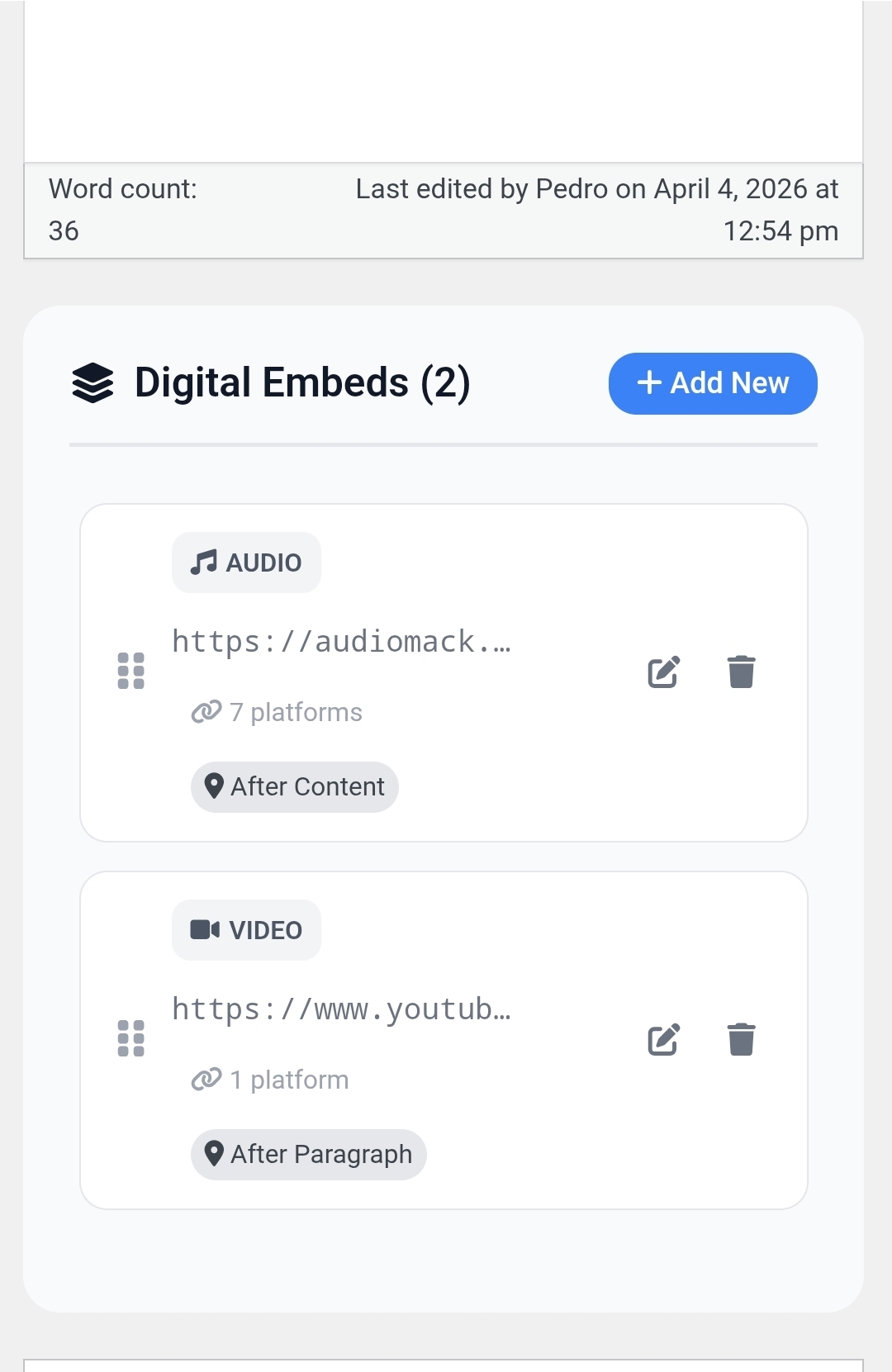Click the layered stack icon beside Digital Embeds
This screenshot has width=892, height=1372.
tap(93, 382)
